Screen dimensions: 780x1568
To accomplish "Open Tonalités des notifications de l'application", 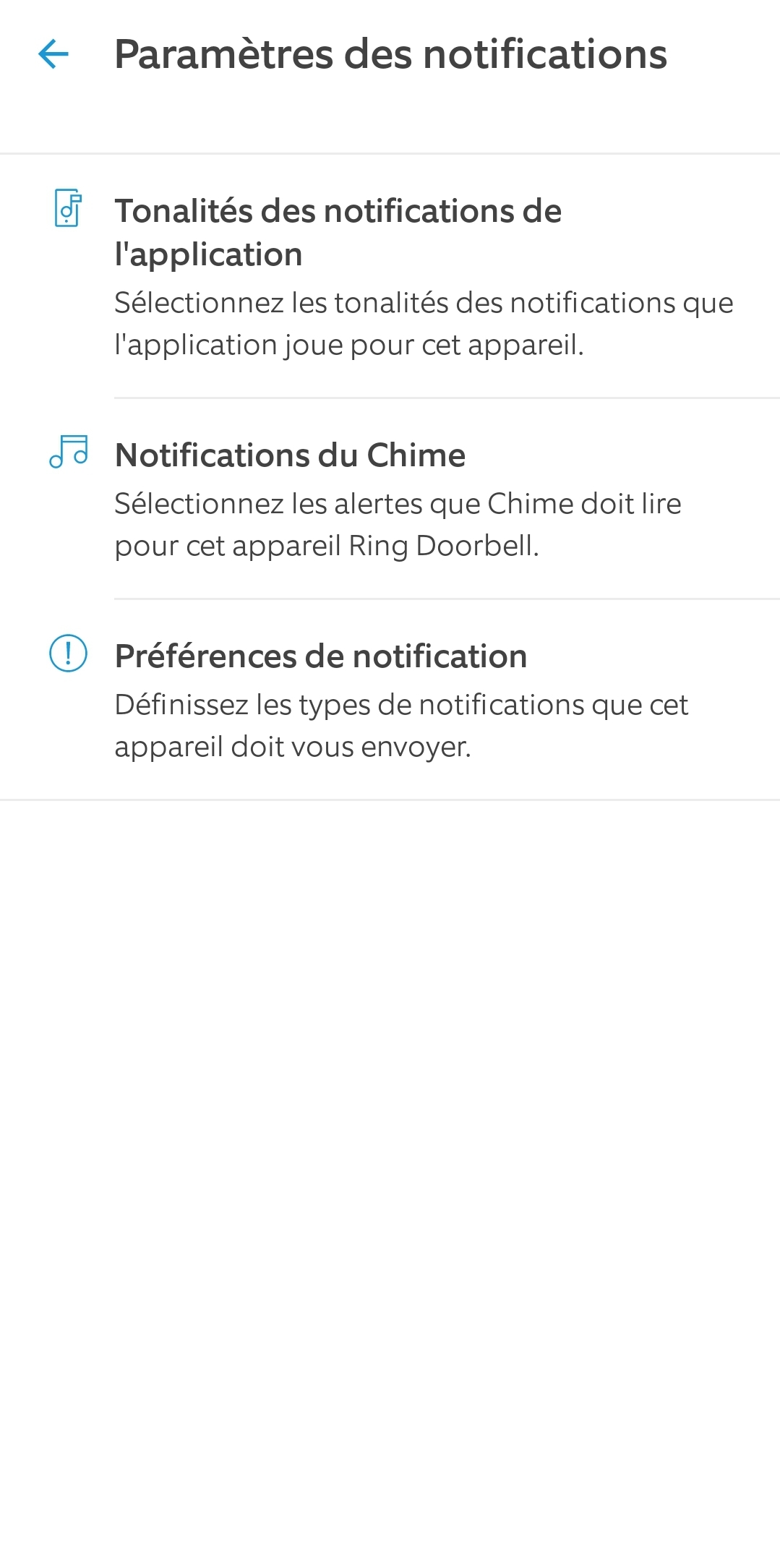I will tap(390, 276).
